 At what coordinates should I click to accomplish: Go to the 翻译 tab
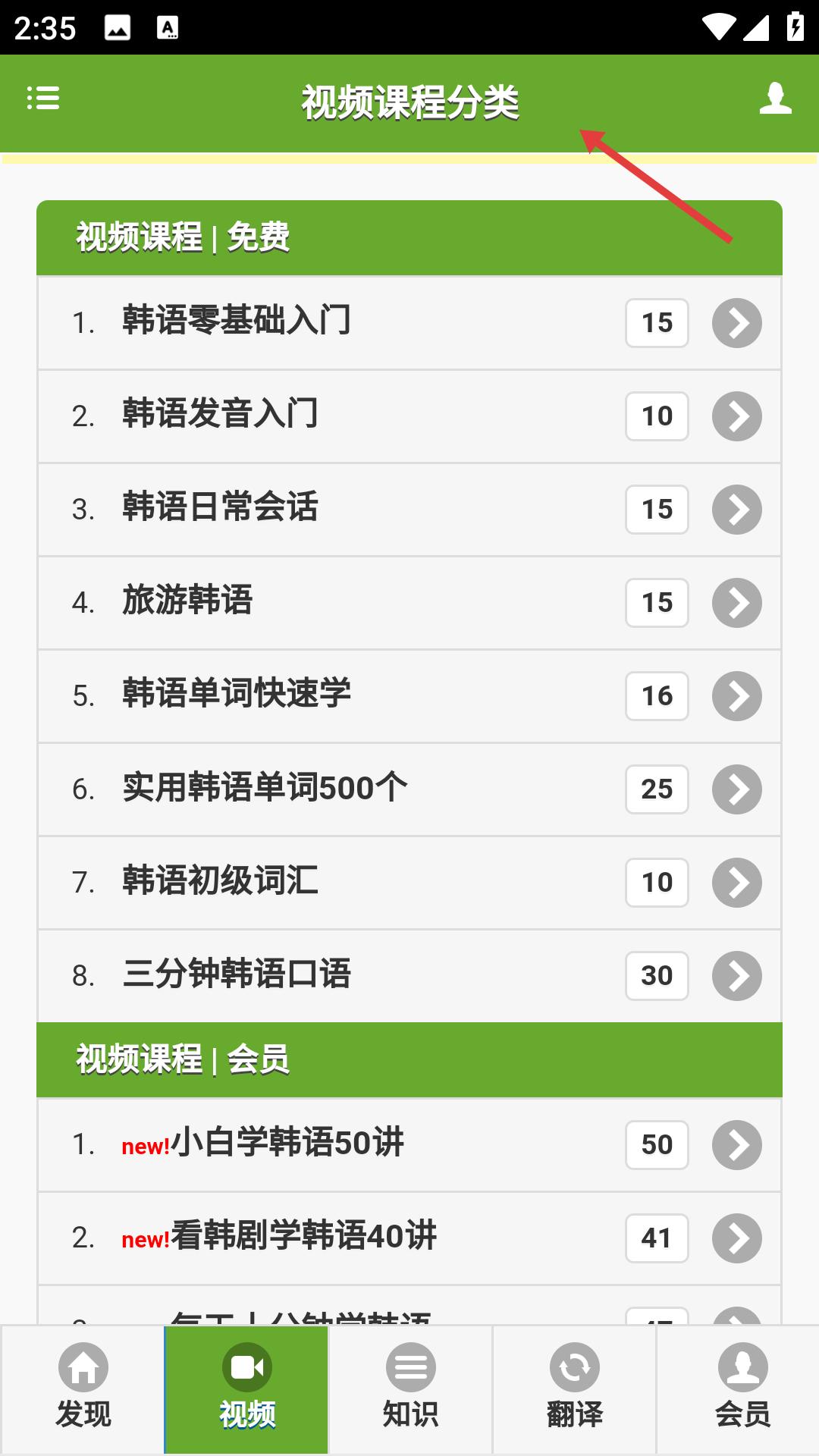pos(574,1389)
